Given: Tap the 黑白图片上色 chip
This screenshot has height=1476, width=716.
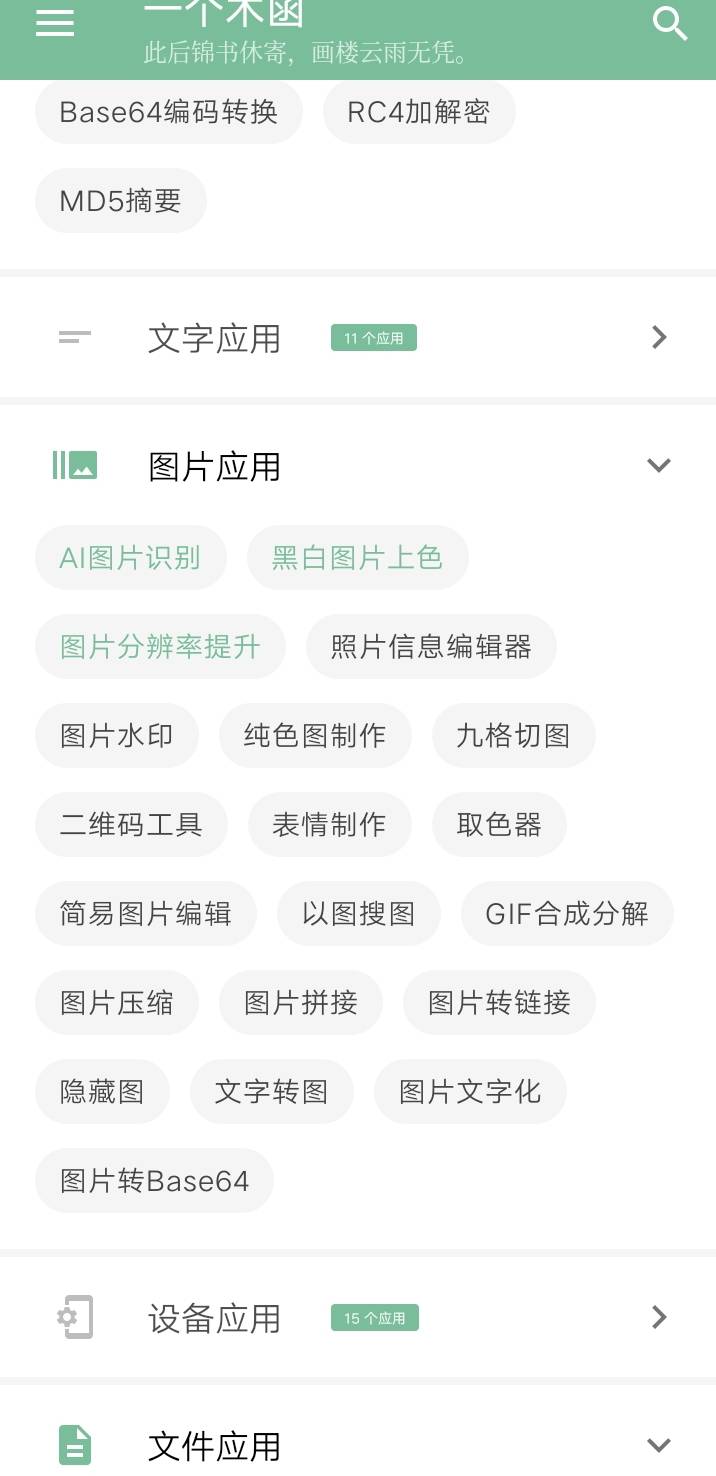Looking at the screenshot, I should [358, 558].
